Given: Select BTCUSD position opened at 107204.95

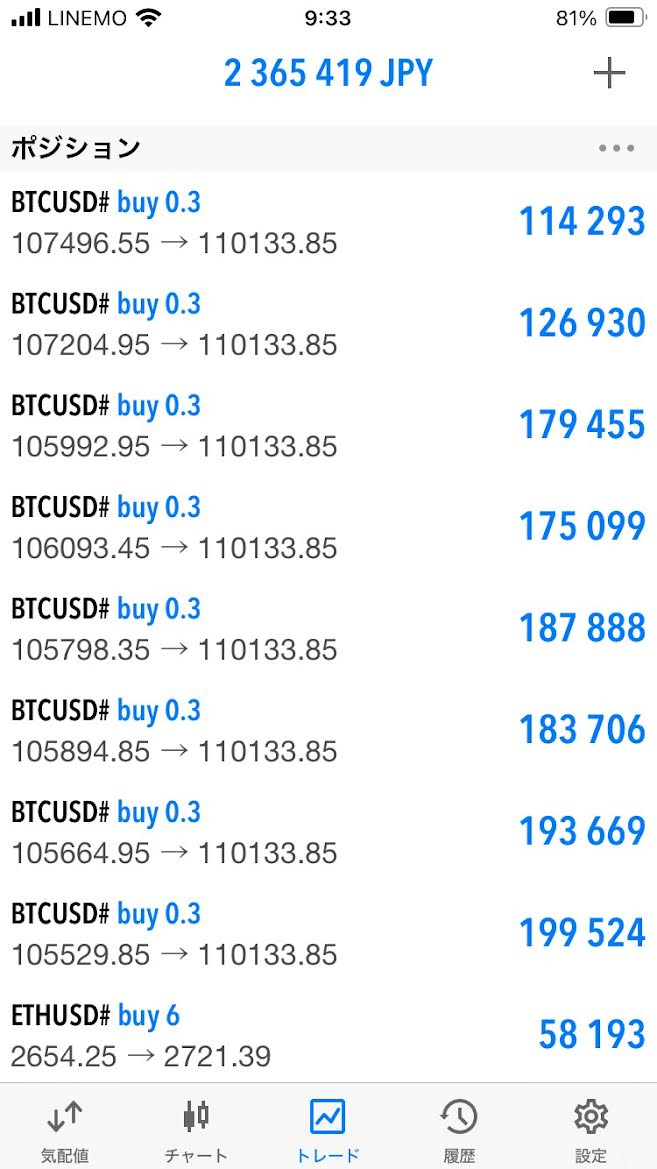Looking at the screenshot, I should [328, 324].
